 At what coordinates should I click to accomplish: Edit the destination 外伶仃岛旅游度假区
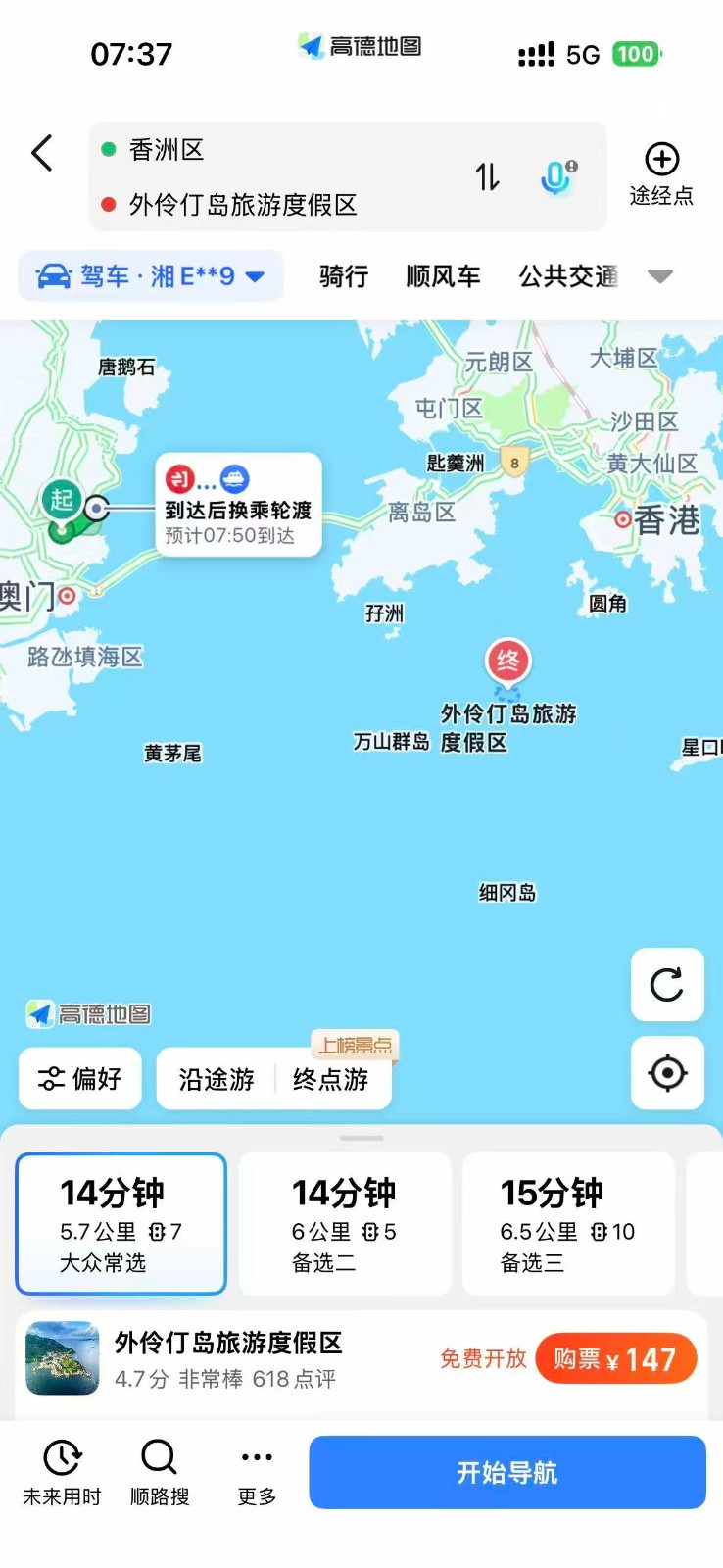coord(243,205)
